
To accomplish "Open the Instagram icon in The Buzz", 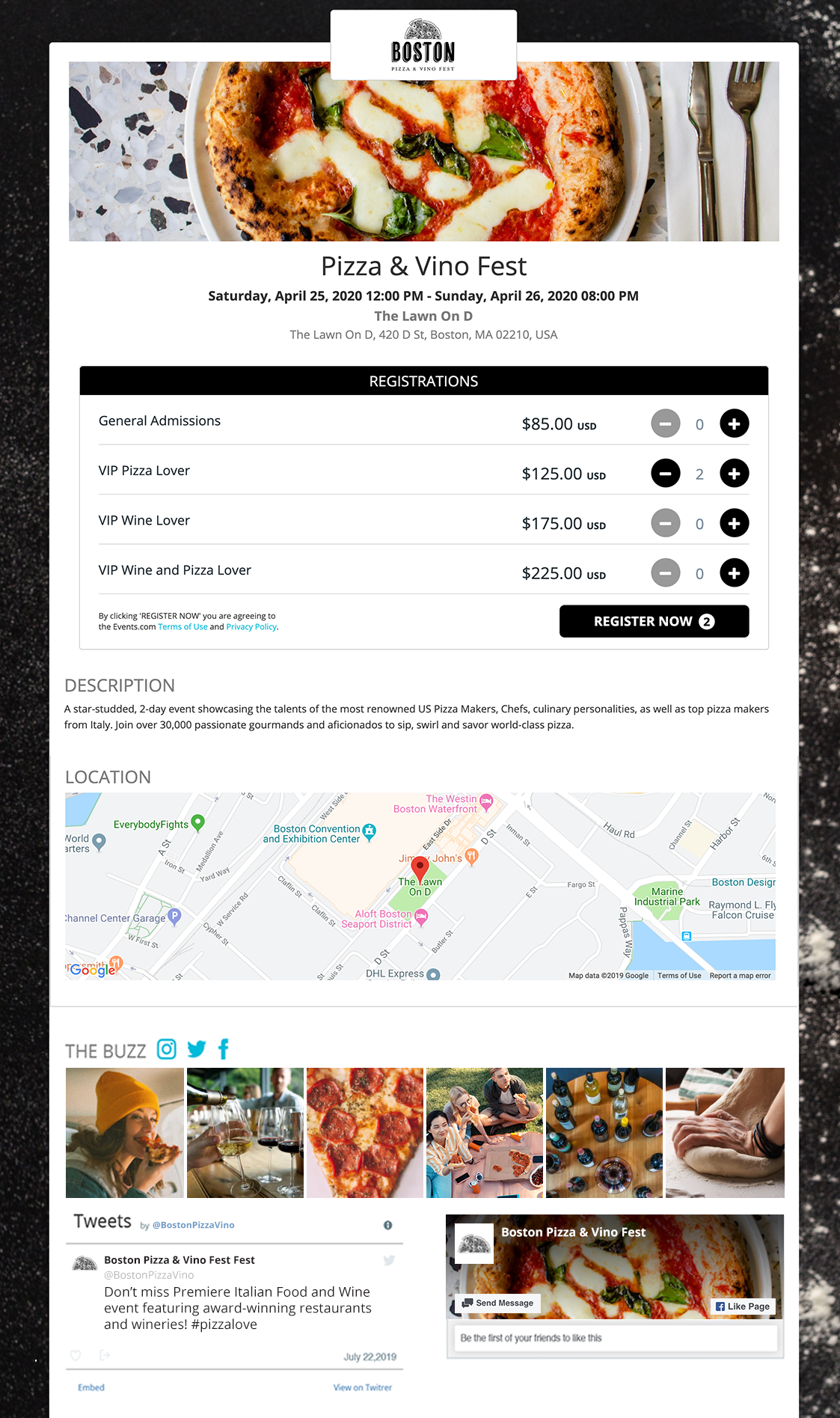I will point(167,1049).
